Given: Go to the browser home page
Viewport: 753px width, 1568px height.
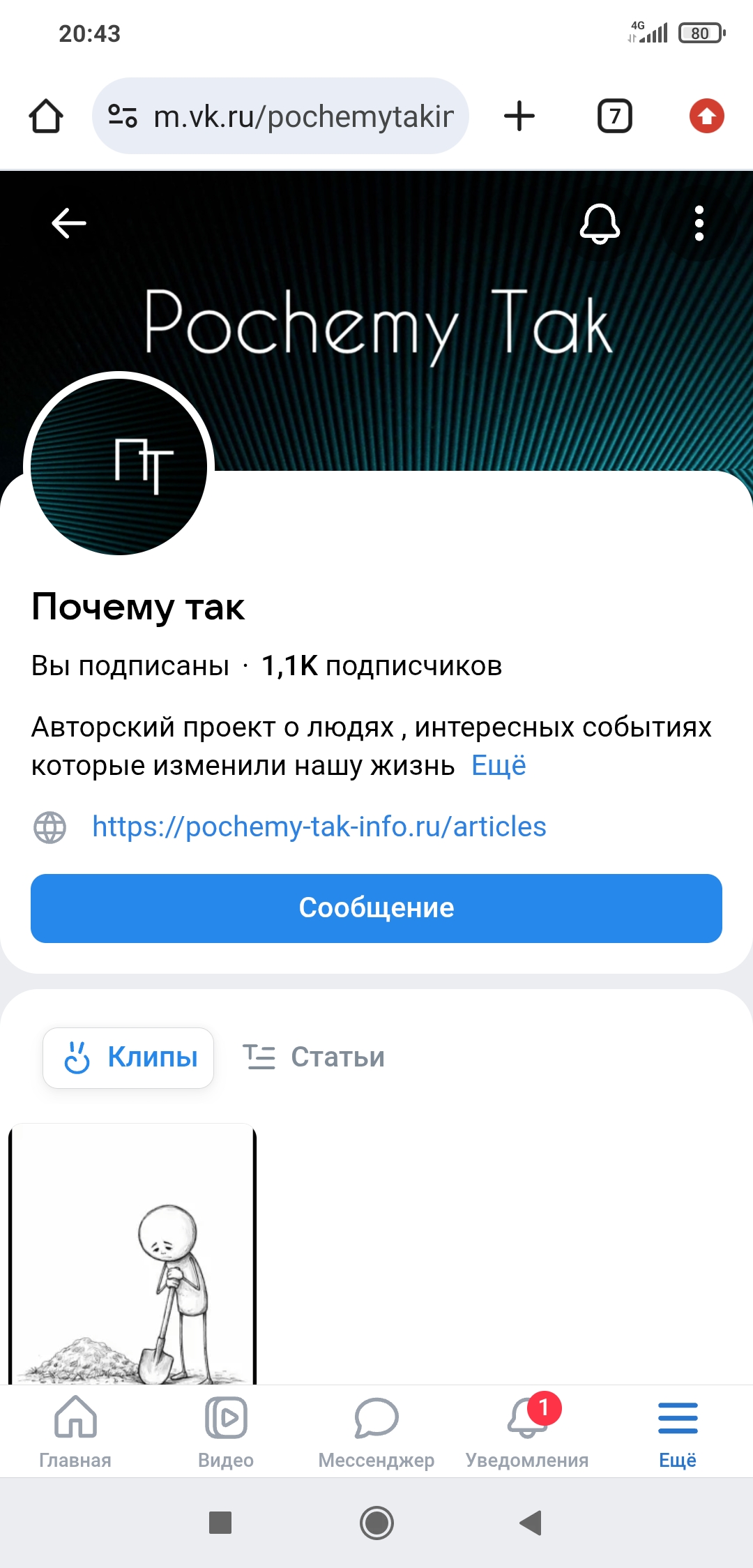Looking at the screenshot, I should pos(46,116).
